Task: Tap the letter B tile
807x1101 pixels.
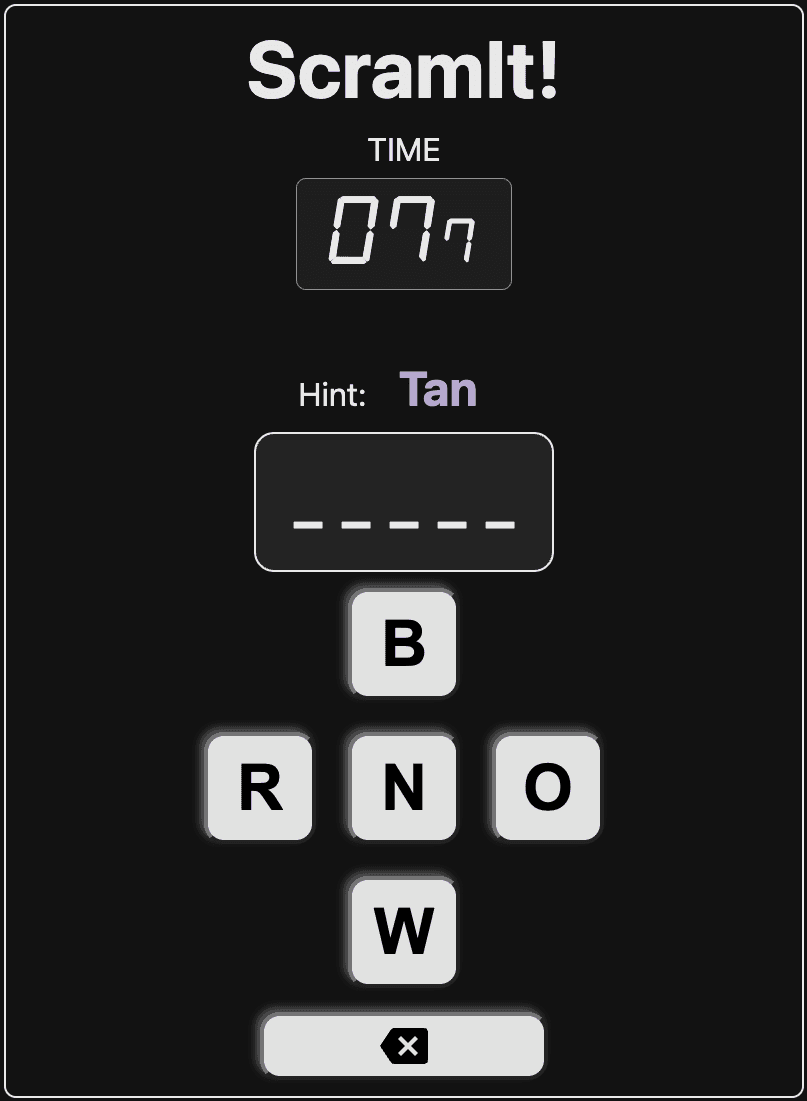Action: pyautogui.click(x=404, y=643)
